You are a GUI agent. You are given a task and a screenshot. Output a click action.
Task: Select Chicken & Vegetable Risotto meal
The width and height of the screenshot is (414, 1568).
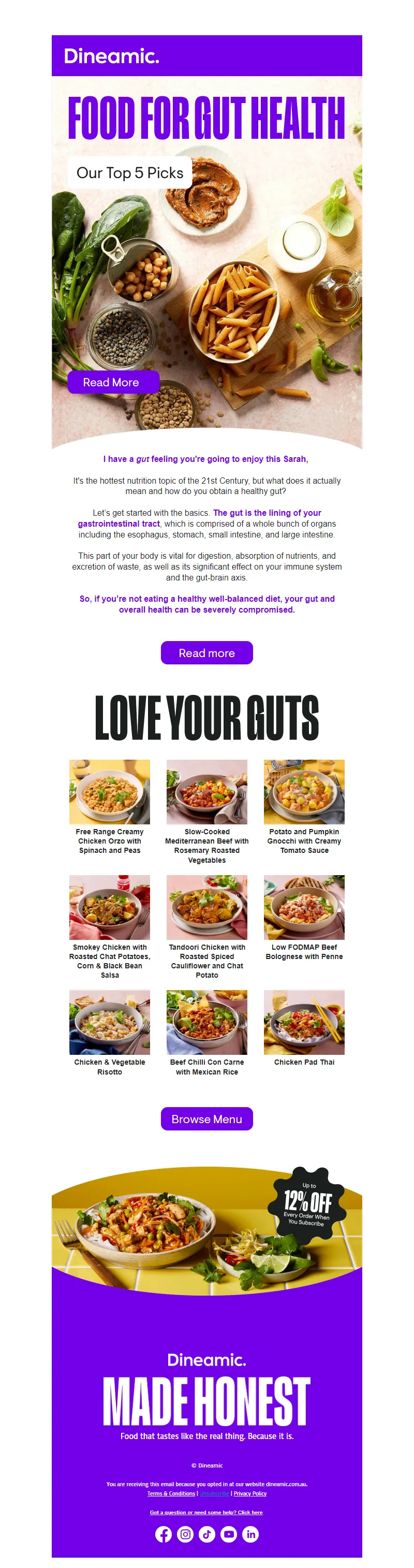[x=109, y=1022]
